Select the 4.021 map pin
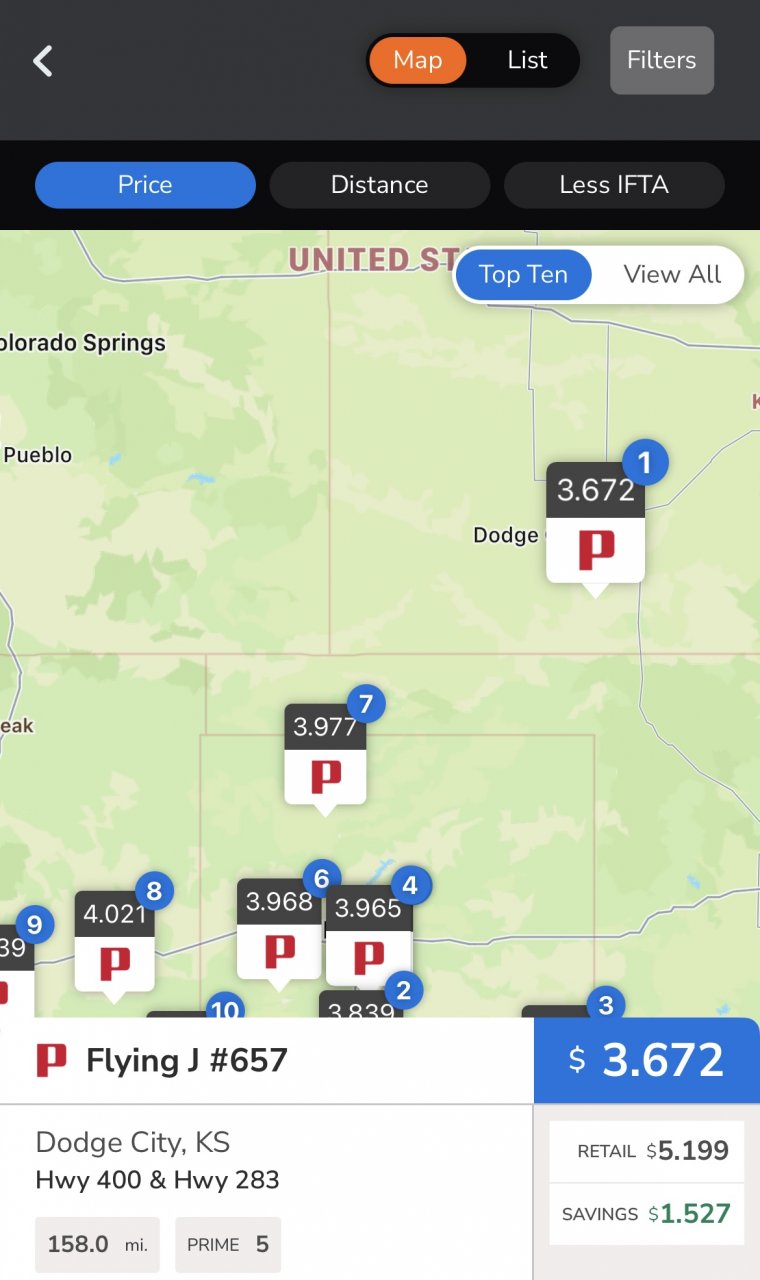760x1280 pixels. point(115,943)
